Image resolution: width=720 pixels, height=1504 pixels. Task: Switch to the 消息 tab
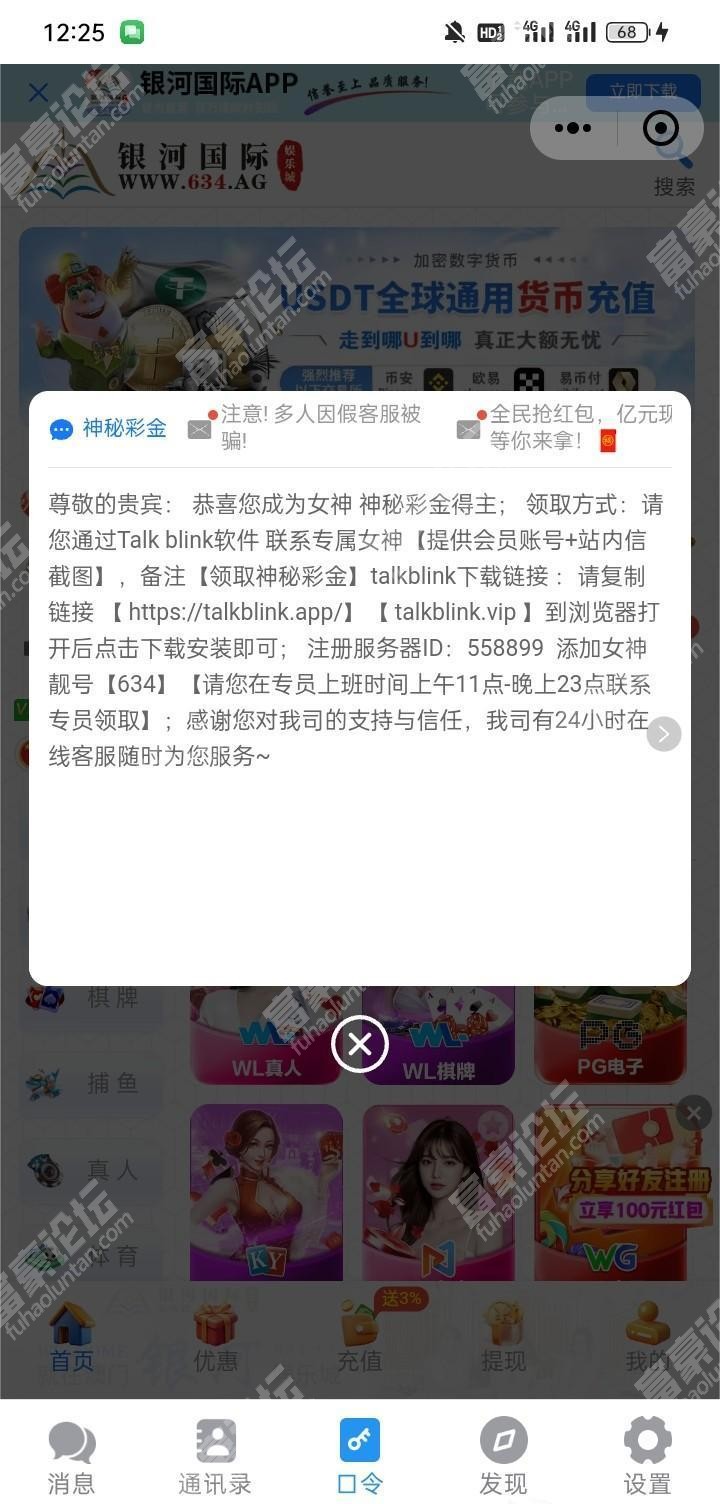pos(71,1457)
